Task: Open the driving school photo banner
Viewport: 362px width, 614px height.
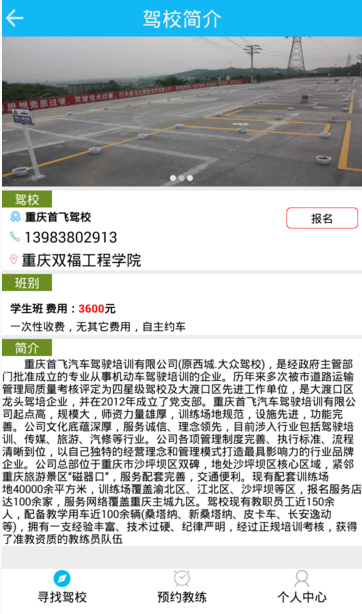Action: pos(182,111)
